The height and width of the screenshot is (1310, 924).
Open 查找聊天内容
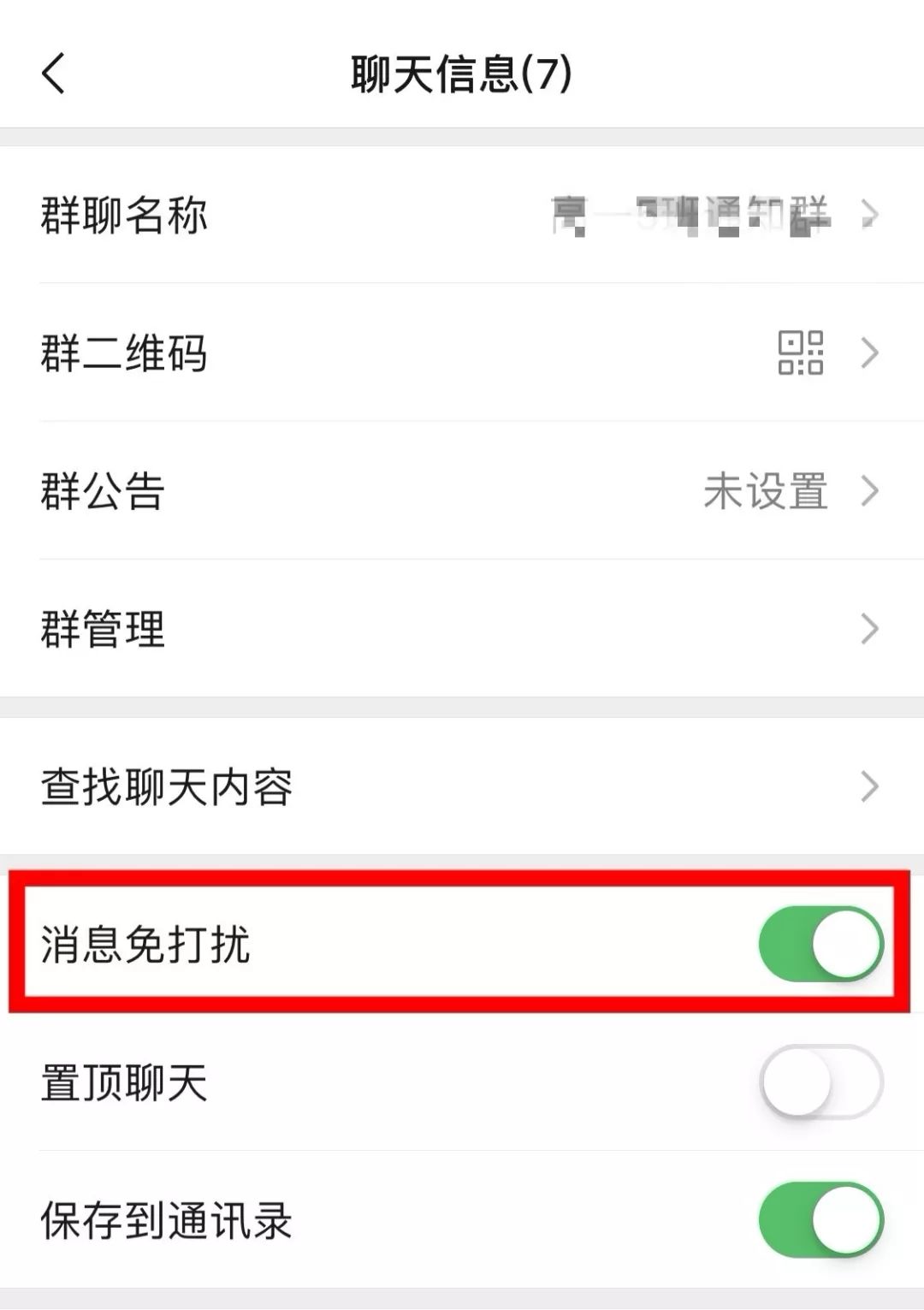(462, 786)
